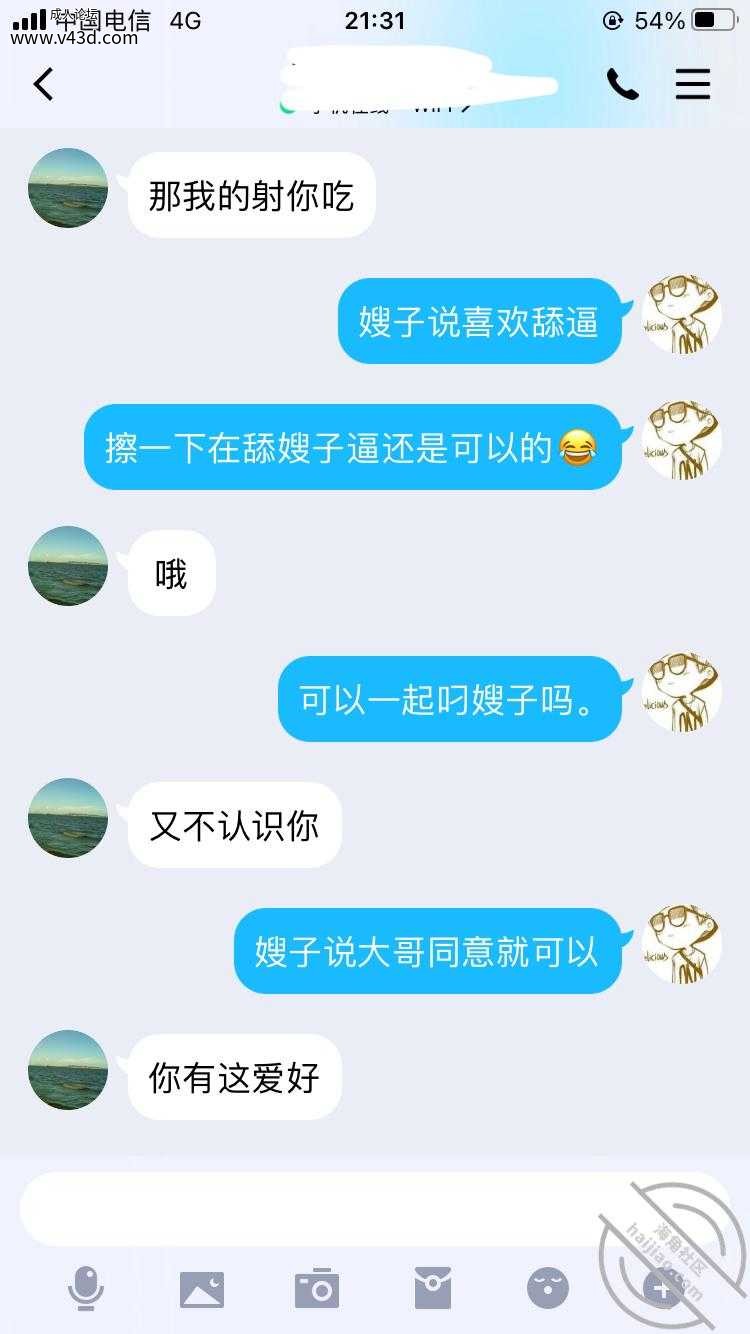Open the chat settings menu
Screen dimensions: 750x1334
pyautogui.click(x=693, y=85)
